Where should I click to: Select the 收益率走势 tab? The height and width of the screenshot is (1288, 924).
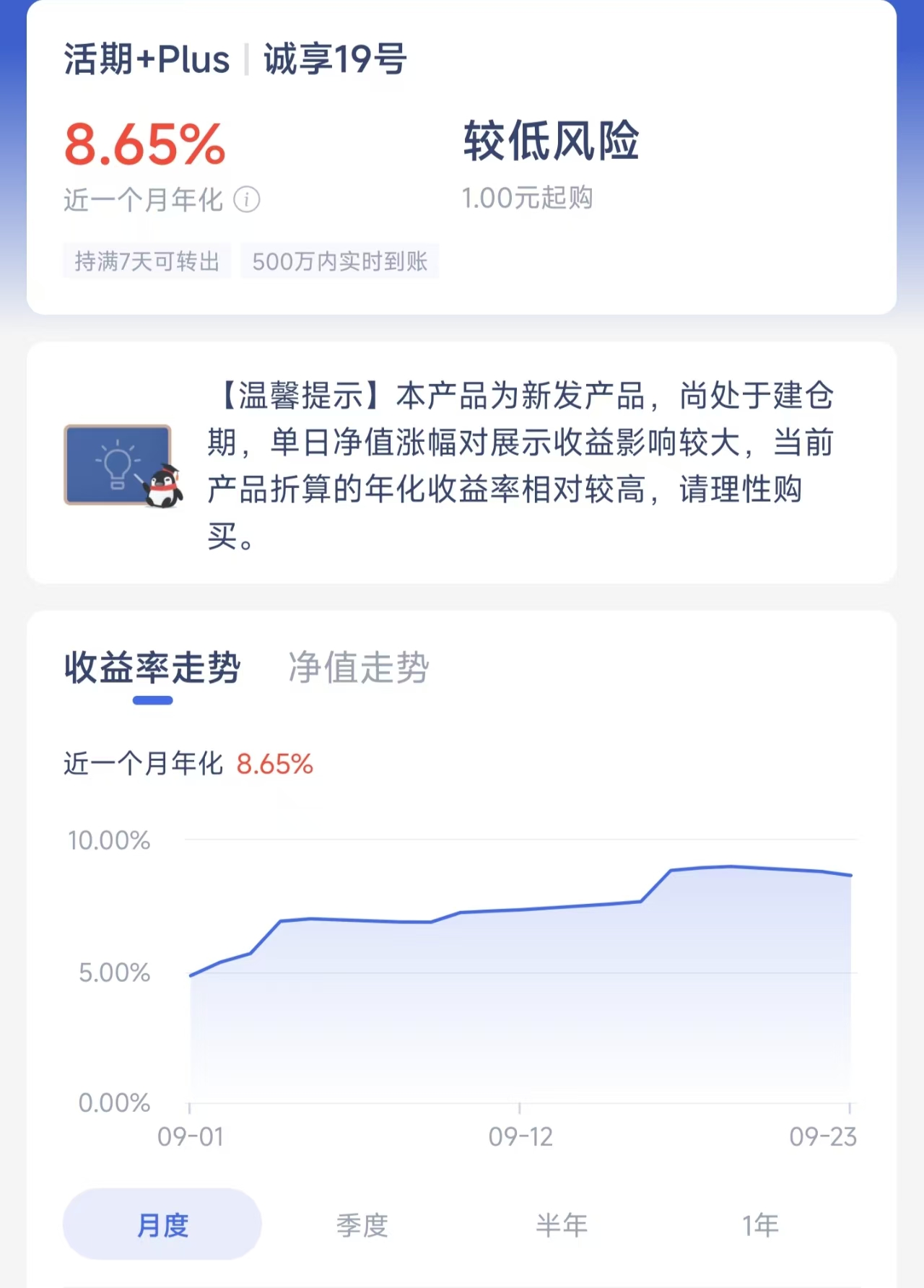coord(152,666)
